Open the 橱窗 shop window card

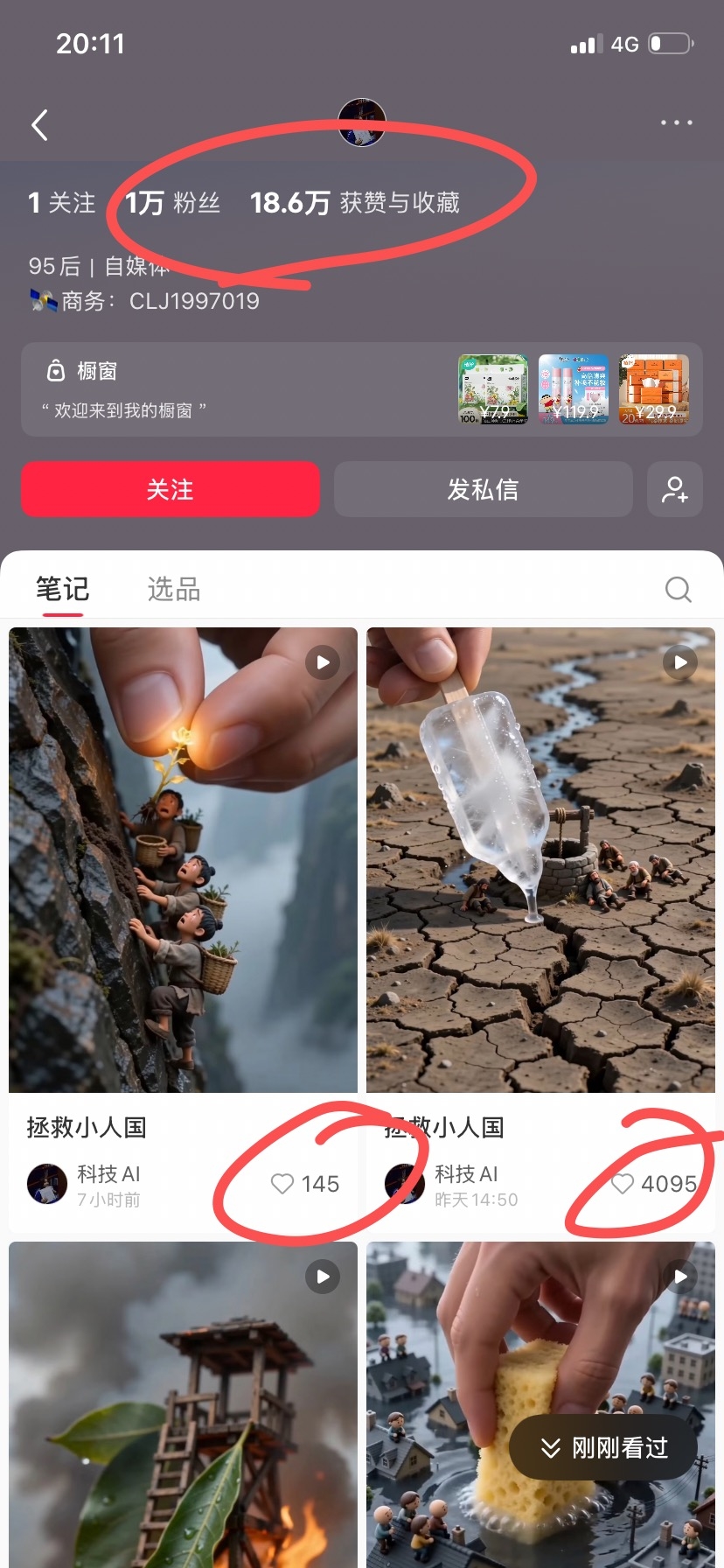point(362,389)
